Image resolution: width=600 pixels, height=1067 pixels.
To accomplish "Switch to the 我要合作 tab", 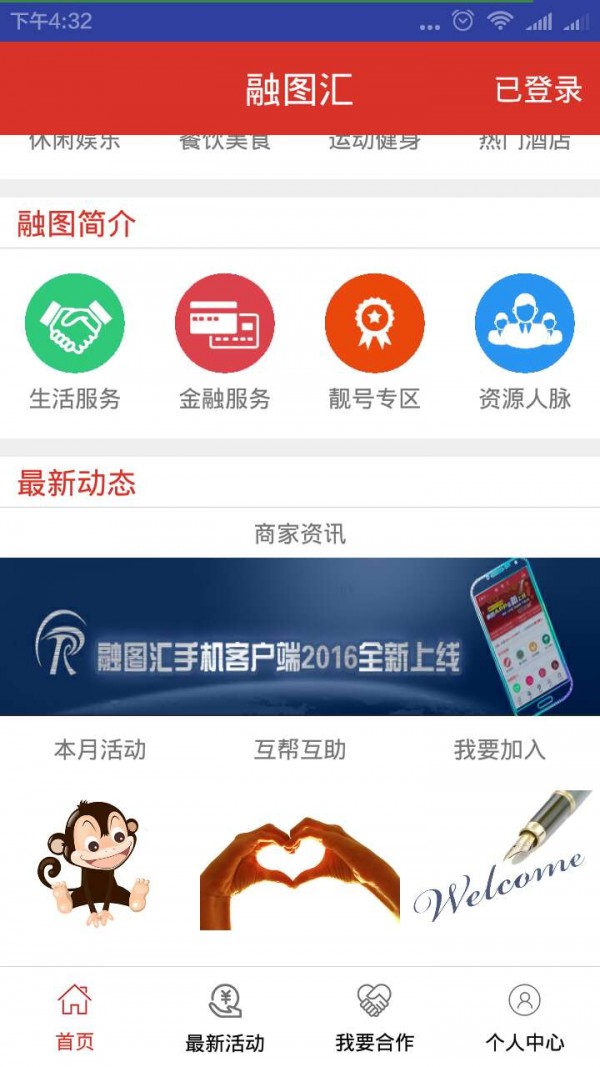I will [375, 1017].
